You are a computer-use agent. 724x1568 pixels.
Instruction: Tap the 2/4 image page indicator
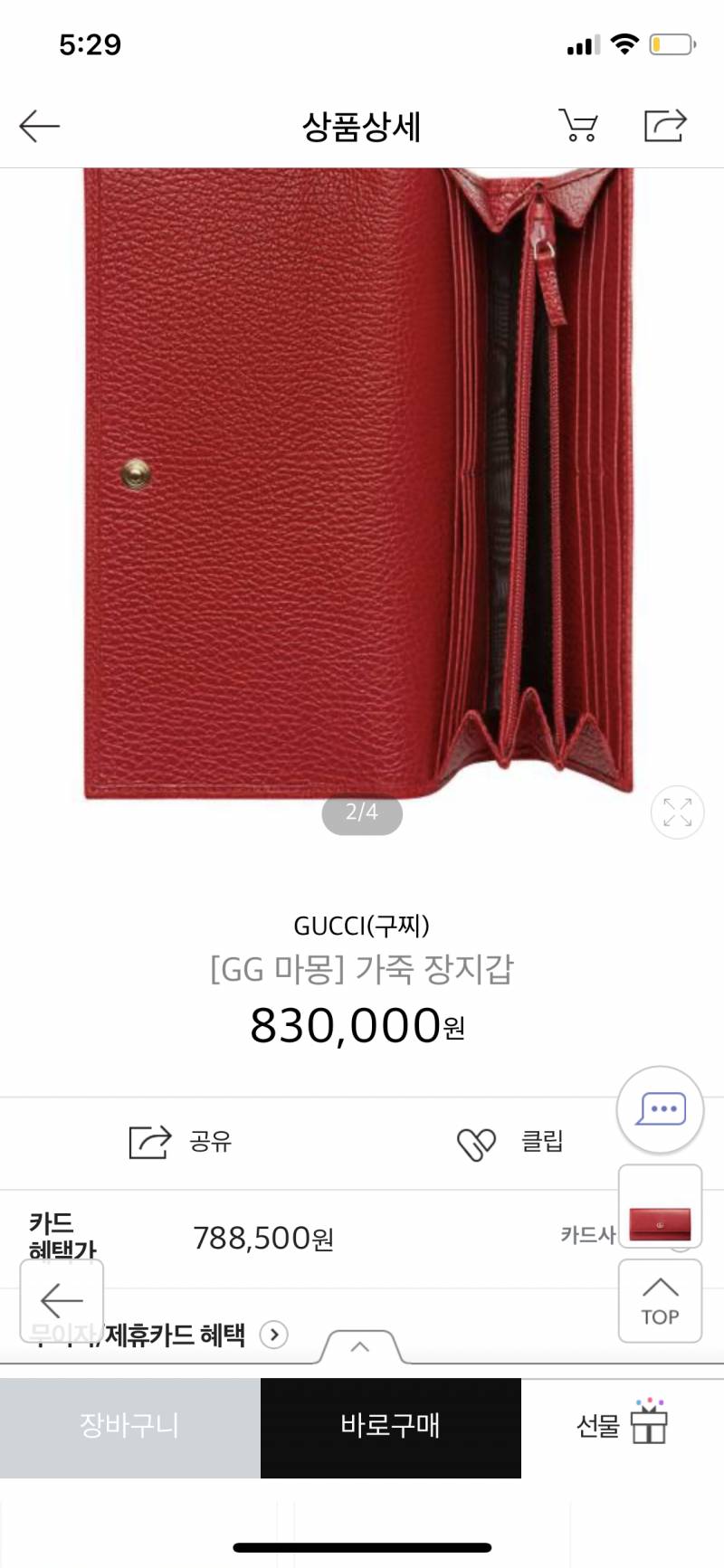coord(362,813)
